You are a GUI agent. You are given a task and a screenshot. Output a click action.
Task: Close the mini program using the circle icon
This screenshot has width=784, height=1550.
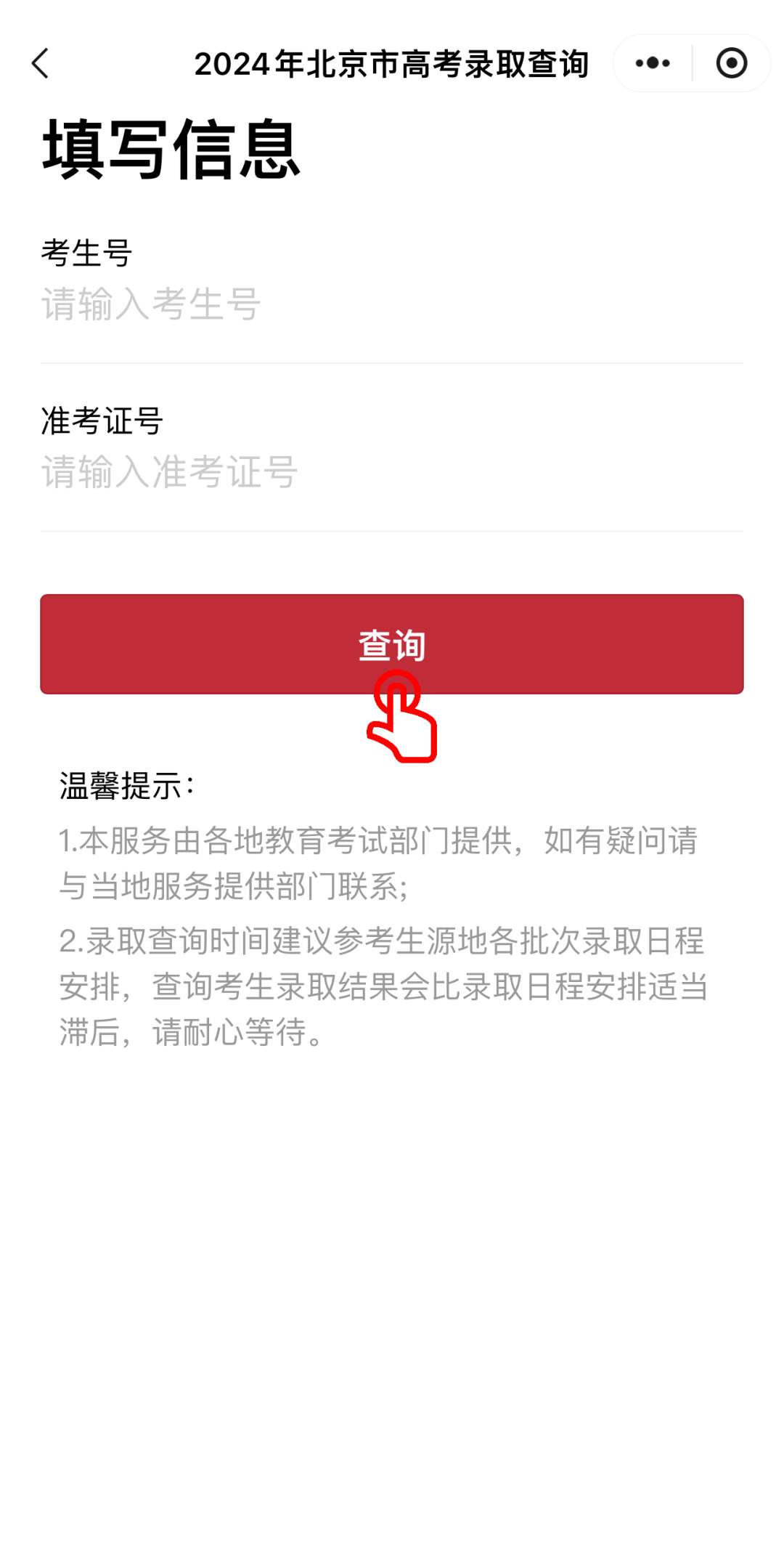pos(731,63)
